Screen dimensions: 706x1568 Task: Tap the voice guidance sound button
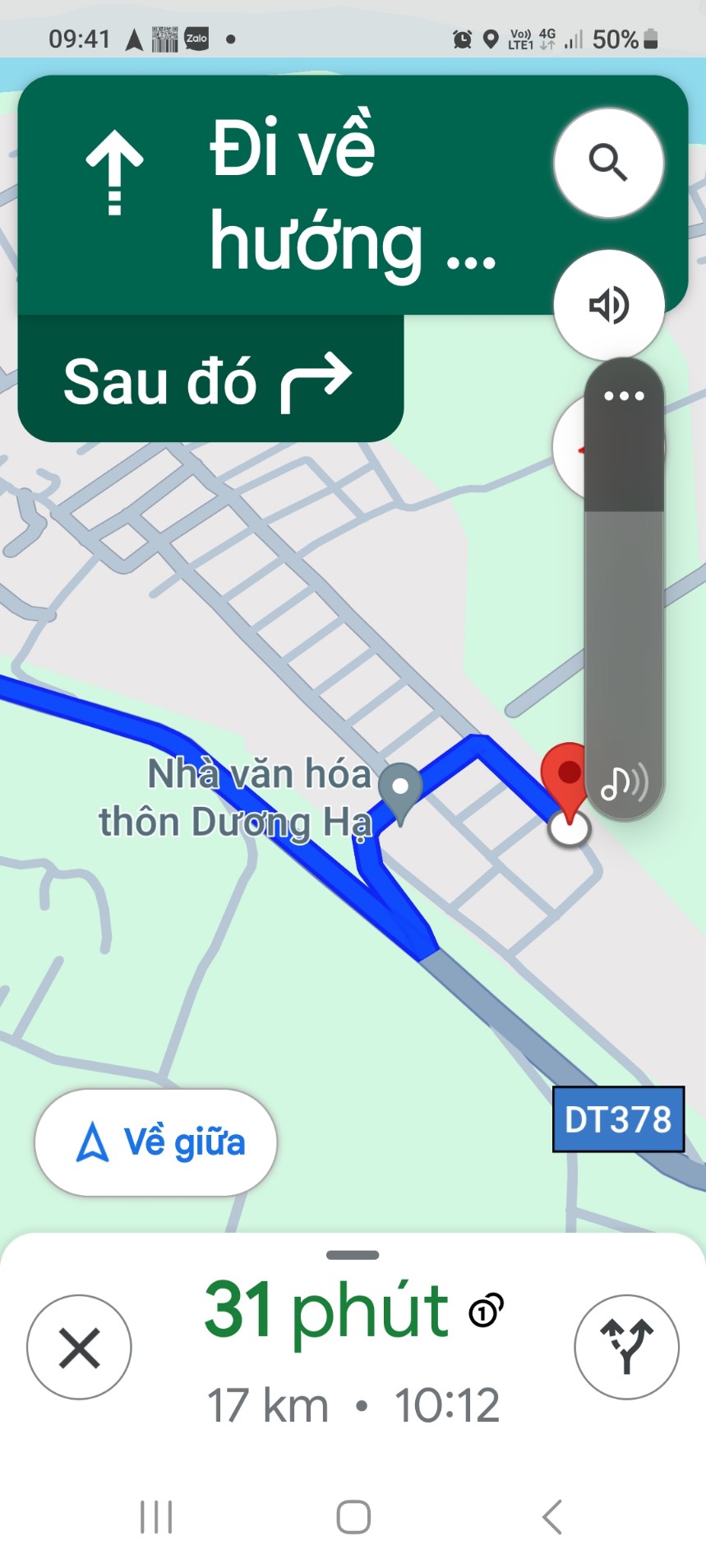608,305
